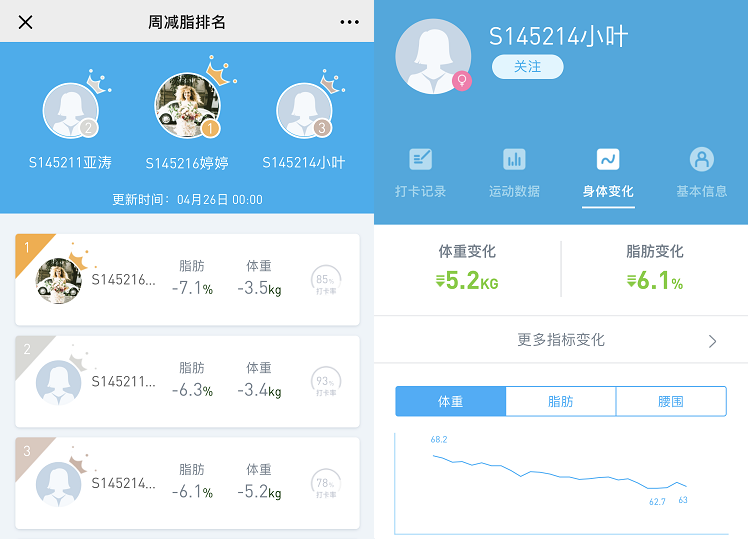Open rank 2 card with -6.3% fat

[x=187, y=381]
